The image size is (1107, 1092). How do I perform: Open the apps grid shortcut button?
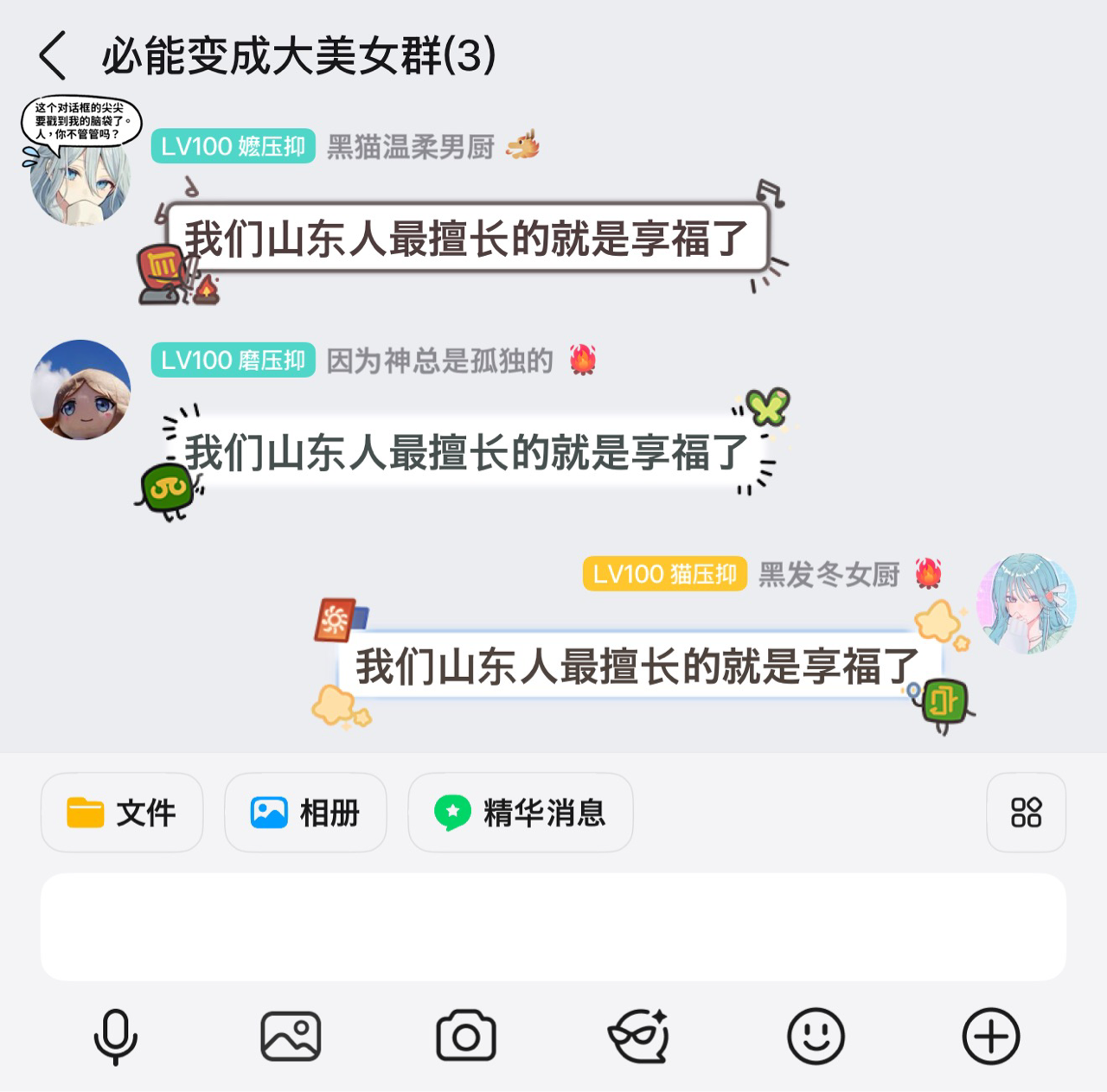click(x=1026, y=813)
